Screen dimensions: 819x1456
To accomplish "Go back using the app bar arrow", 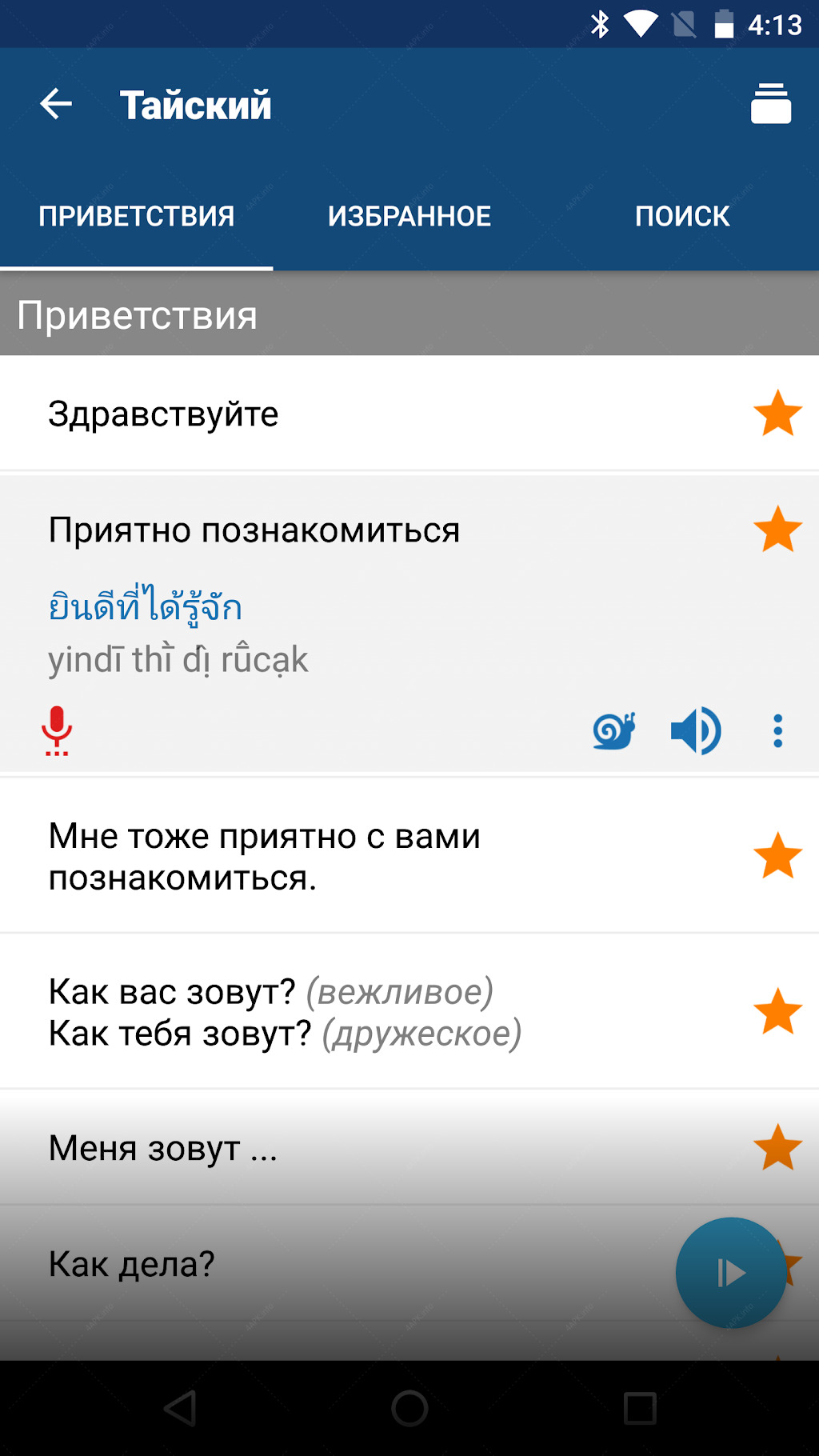I will click(56, 104).
